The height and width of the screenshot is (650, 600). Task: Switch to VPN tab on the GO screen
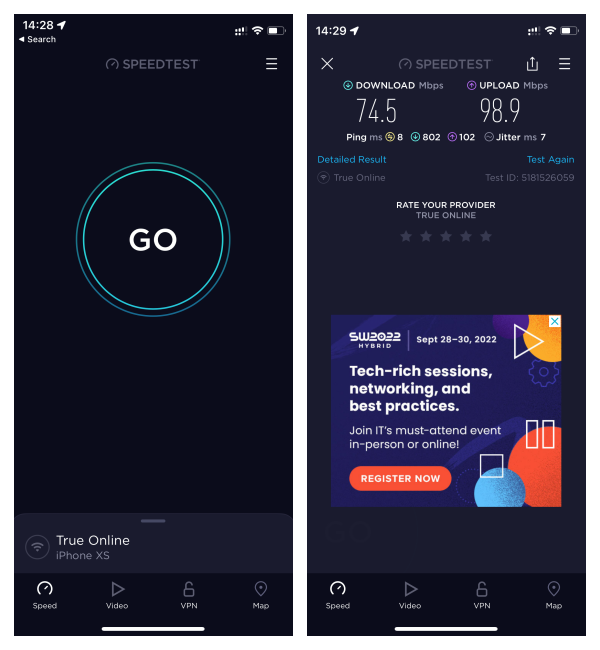click(189, 594)
